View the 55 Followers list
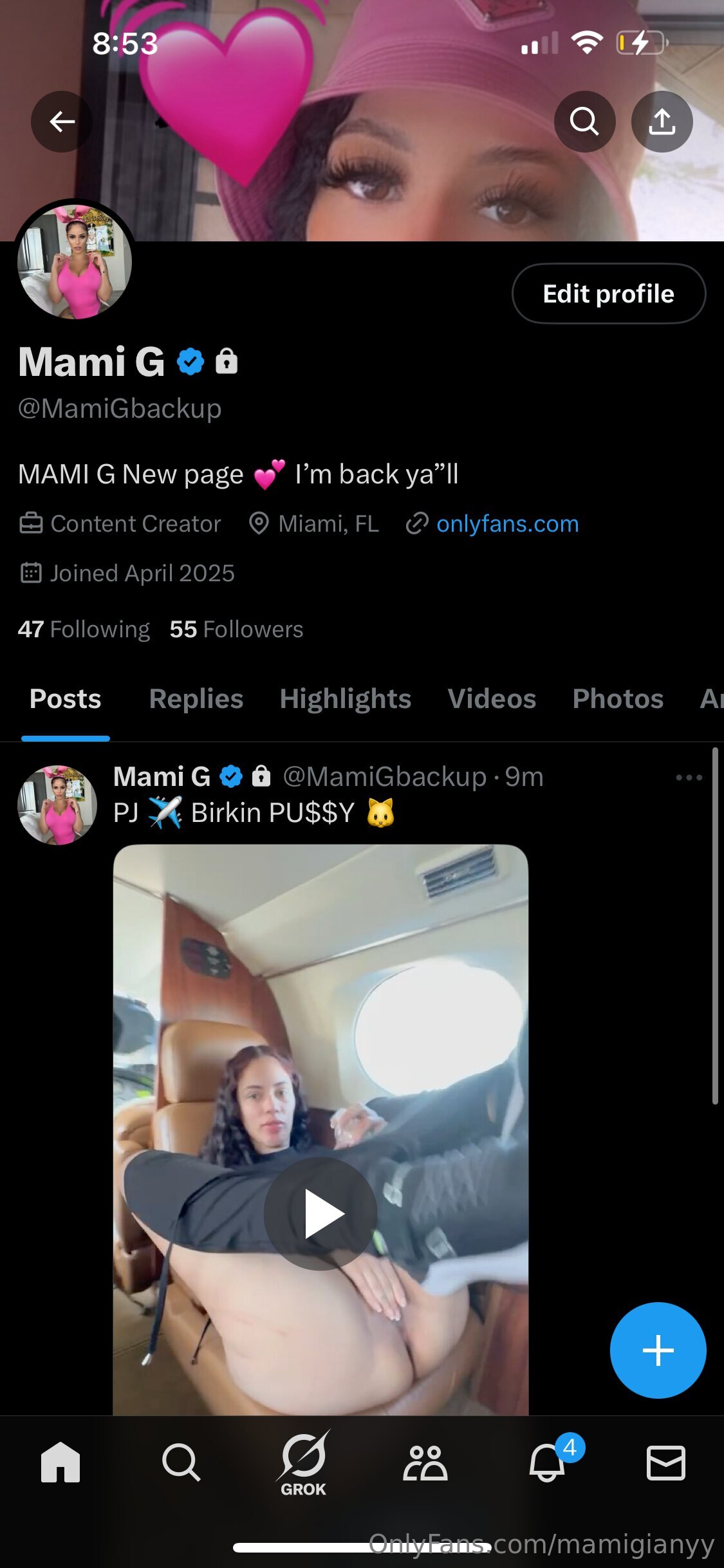724x1568 pixels. (x=236, y=629)
